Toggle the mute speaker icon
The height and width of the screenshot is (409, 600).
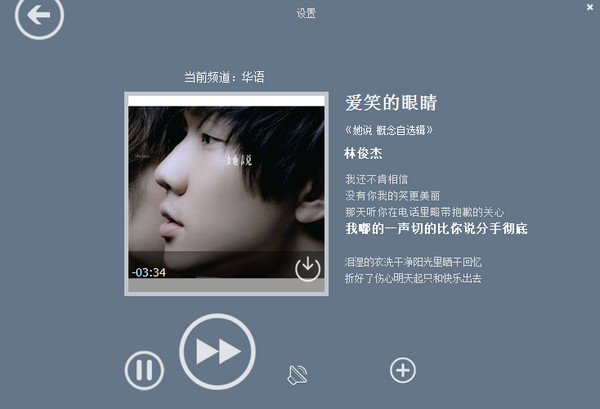click(297, 374)
